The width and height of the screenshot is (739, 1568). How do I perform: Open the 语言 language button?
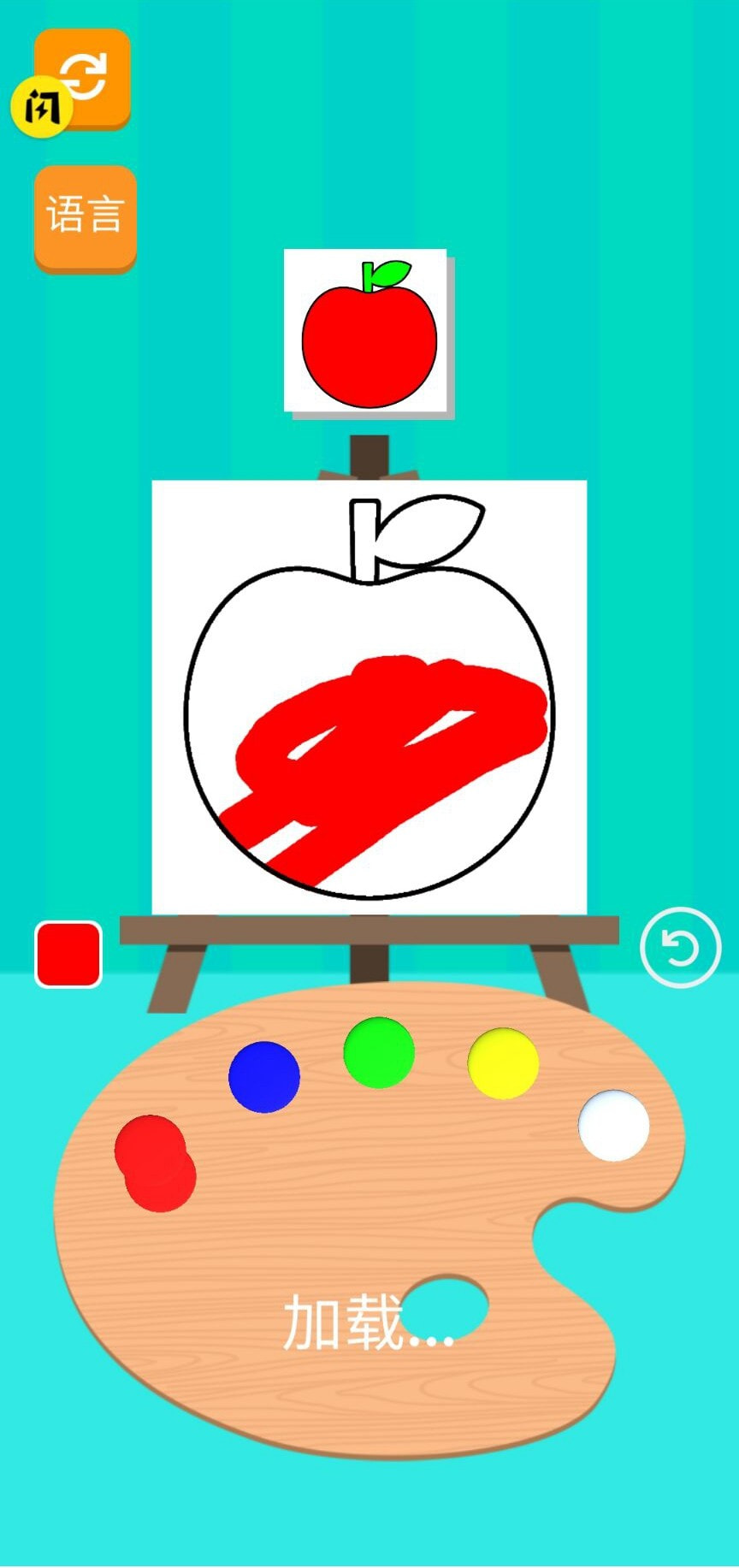pyautogui.click(x=86, y=216)
